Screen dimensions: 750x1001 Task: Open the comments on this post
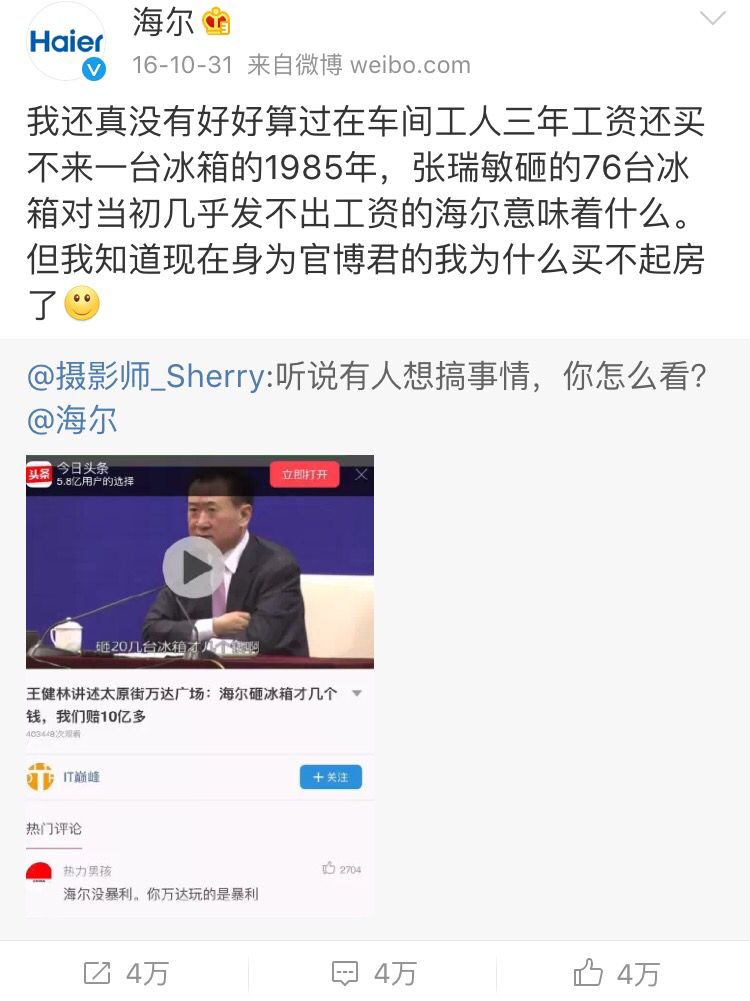tap(374, 972)
